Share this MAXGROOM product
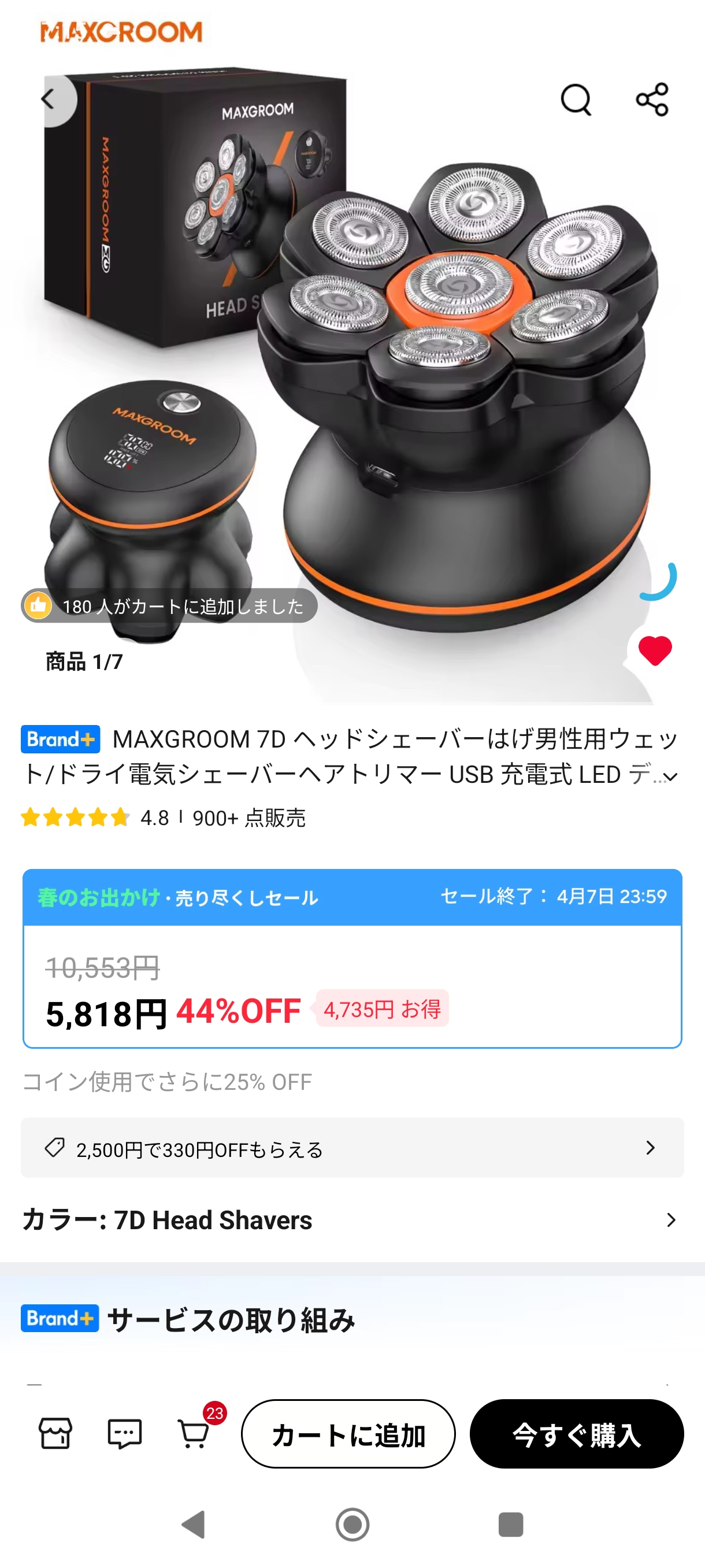This screenshot has height=1568, width=705. [x=652, y=99]
